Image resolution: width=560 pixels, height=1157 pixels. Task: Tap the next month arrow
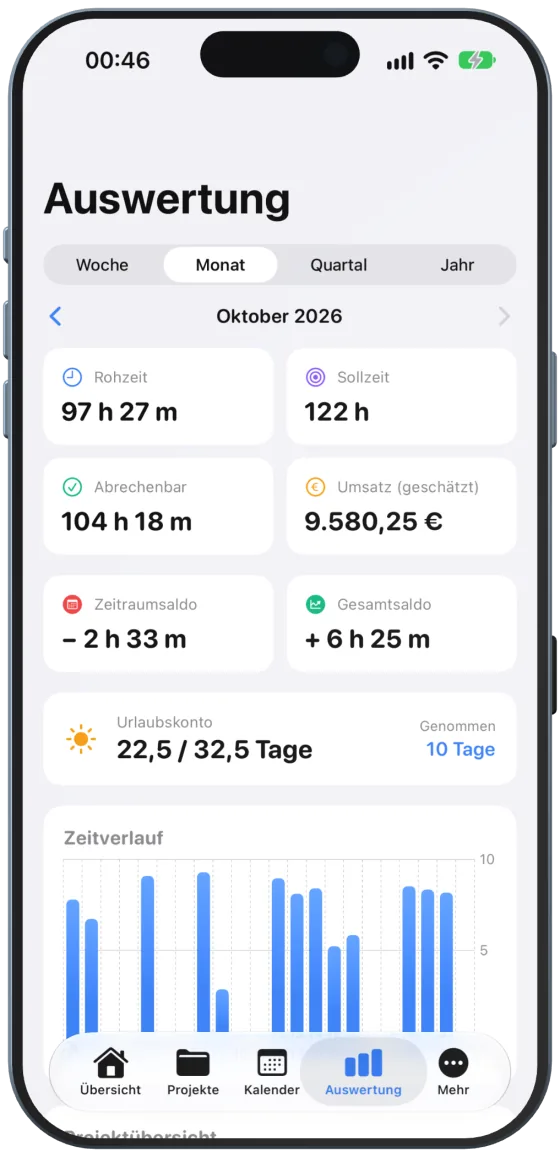coord(504,317)
